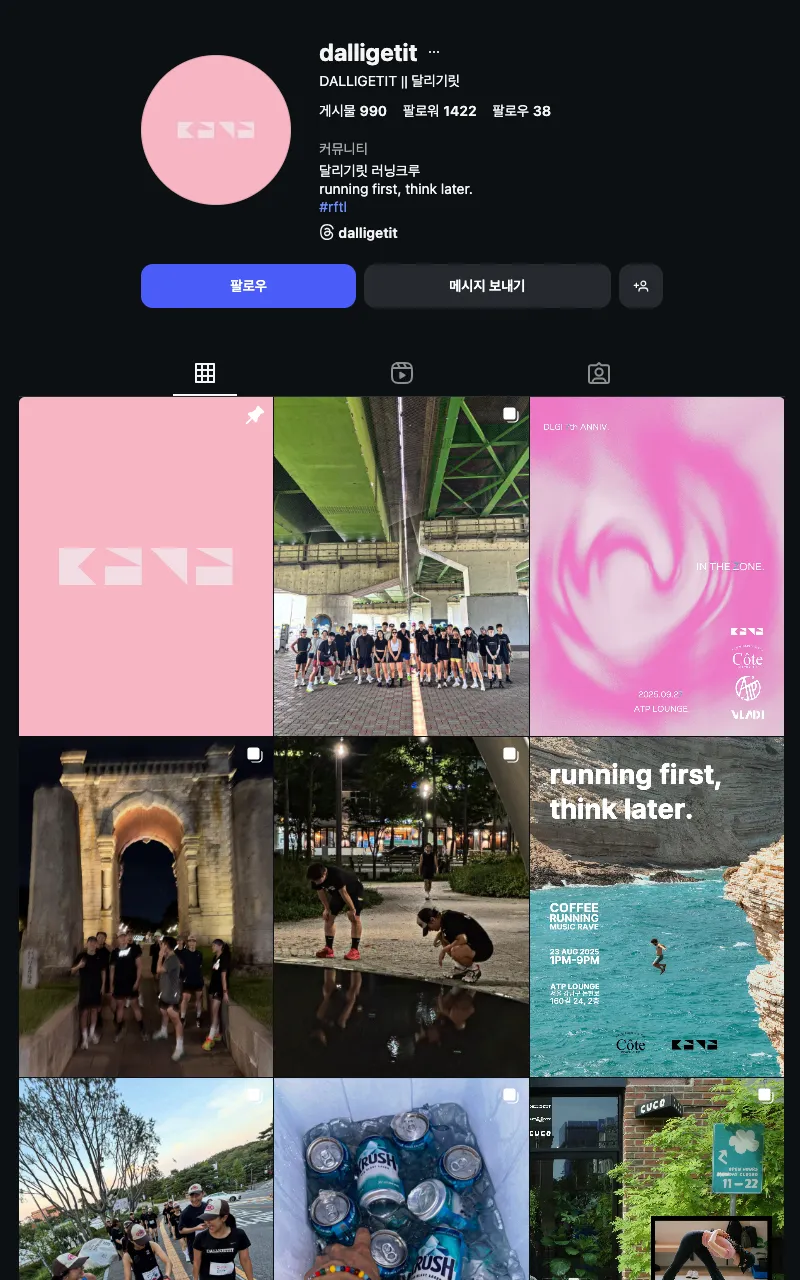Open the post of runners resting by a puddle
The width and height of the screenshot is (800, 1280).
click(401, 907)
